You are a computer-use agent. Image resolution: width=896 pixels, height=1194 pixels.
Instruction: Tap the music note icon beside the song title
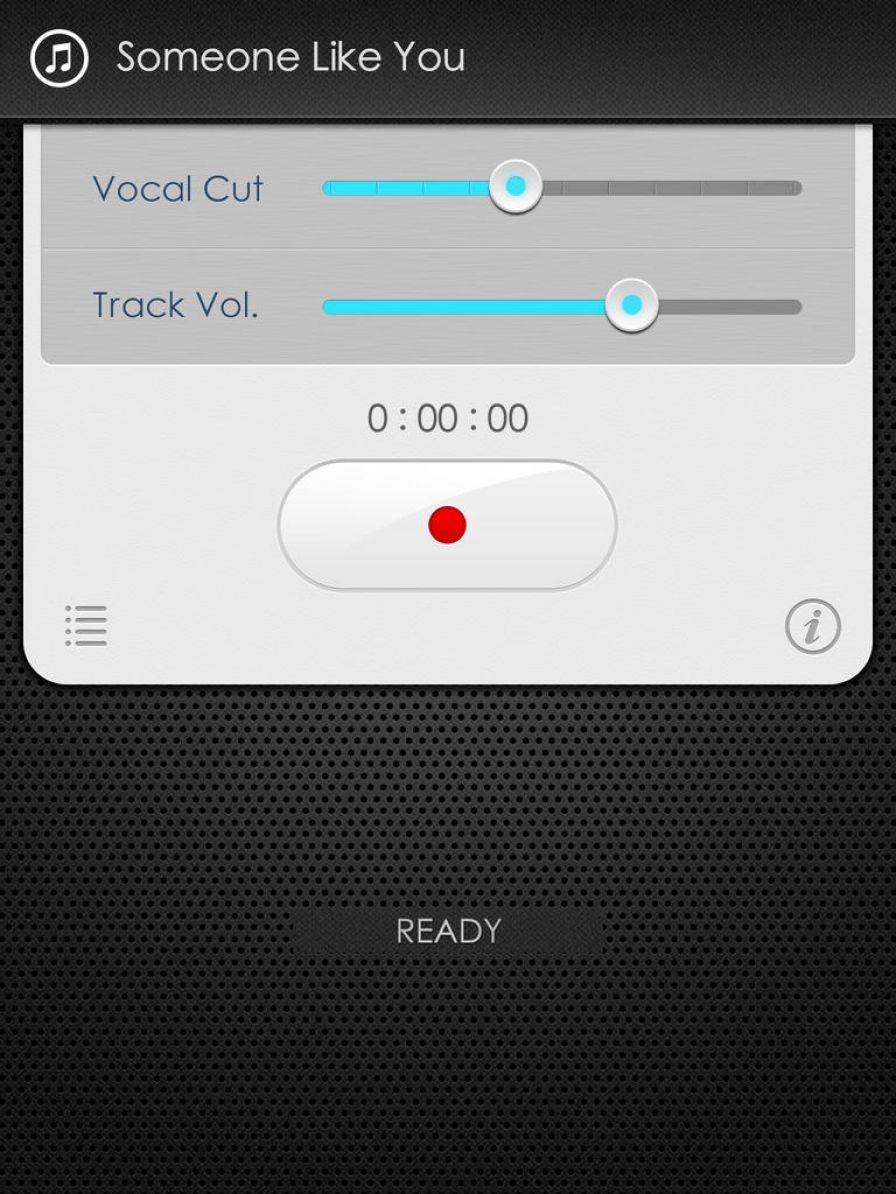(x=59, y=58)
